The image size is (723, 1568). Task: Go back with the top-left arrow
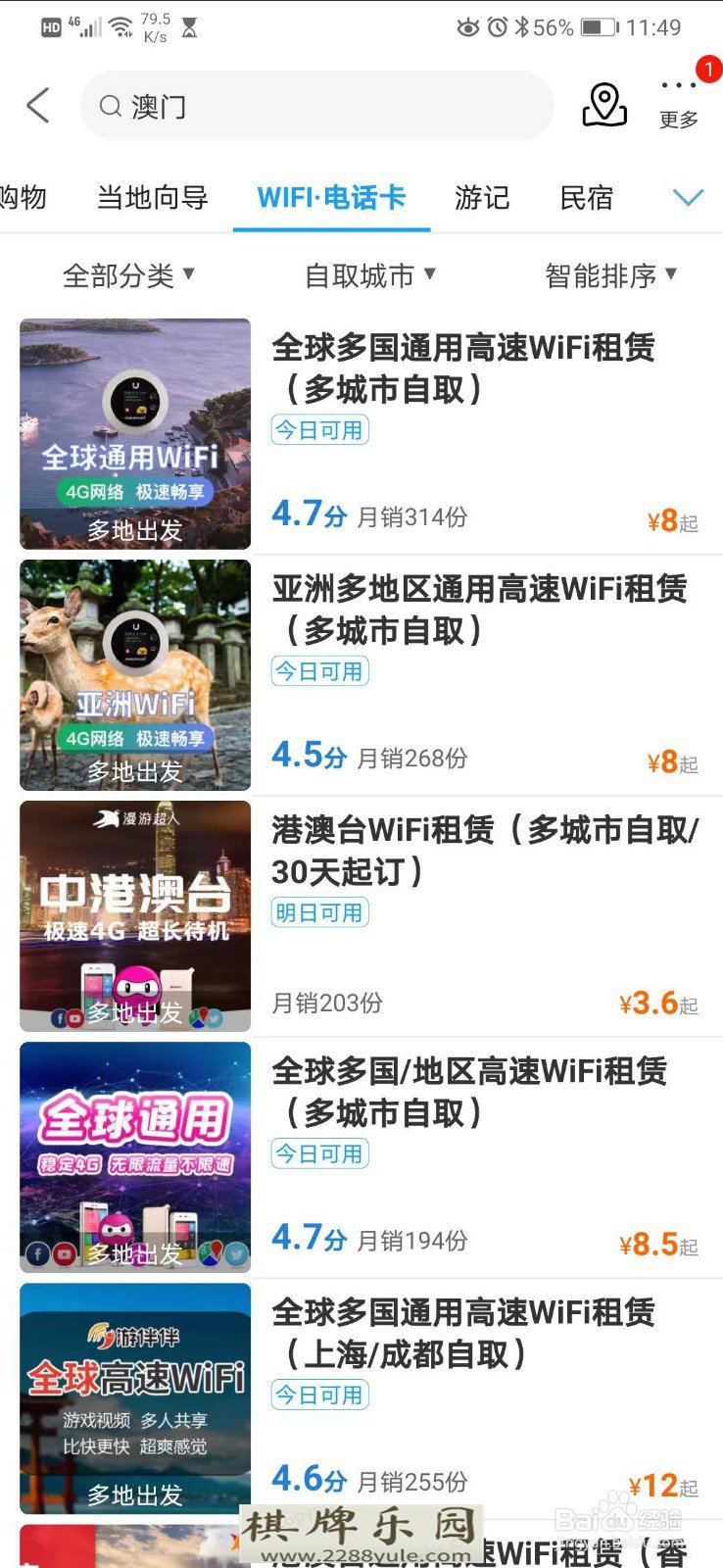click(38, 106)
